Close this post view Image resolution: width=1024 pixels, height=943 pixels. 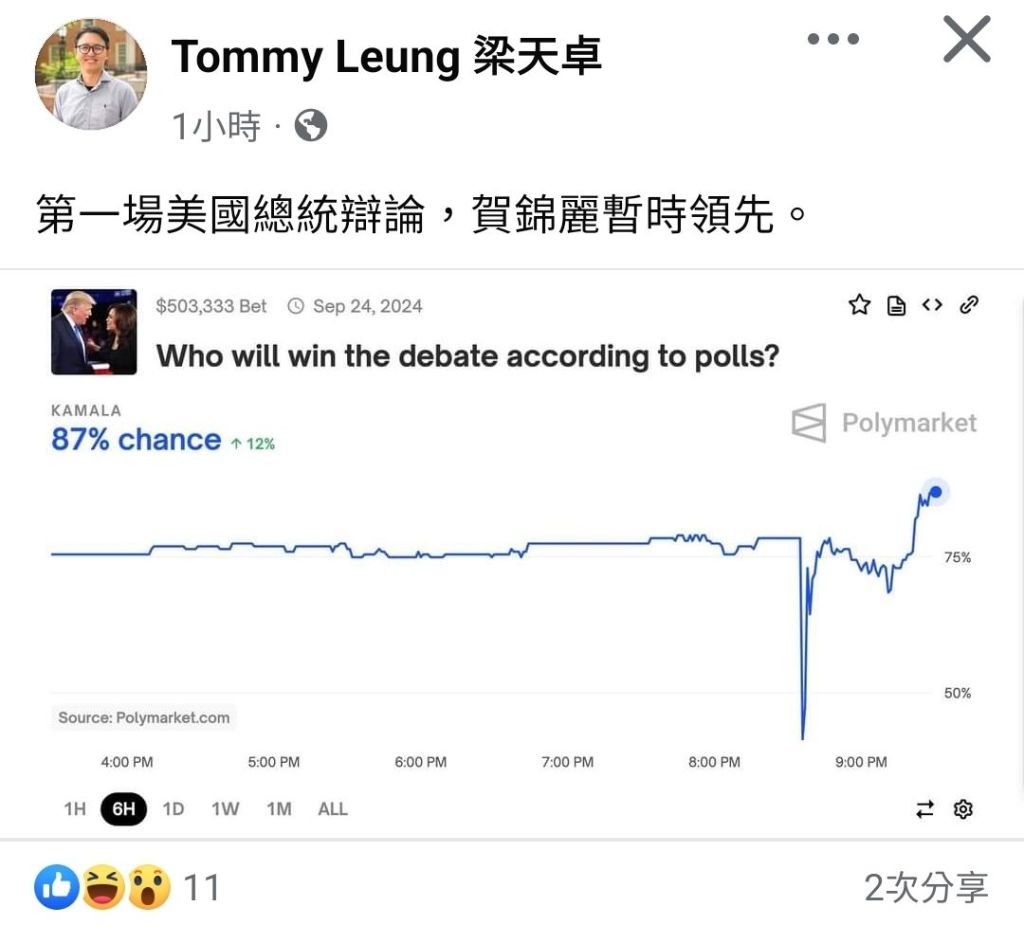coord(967,40)
